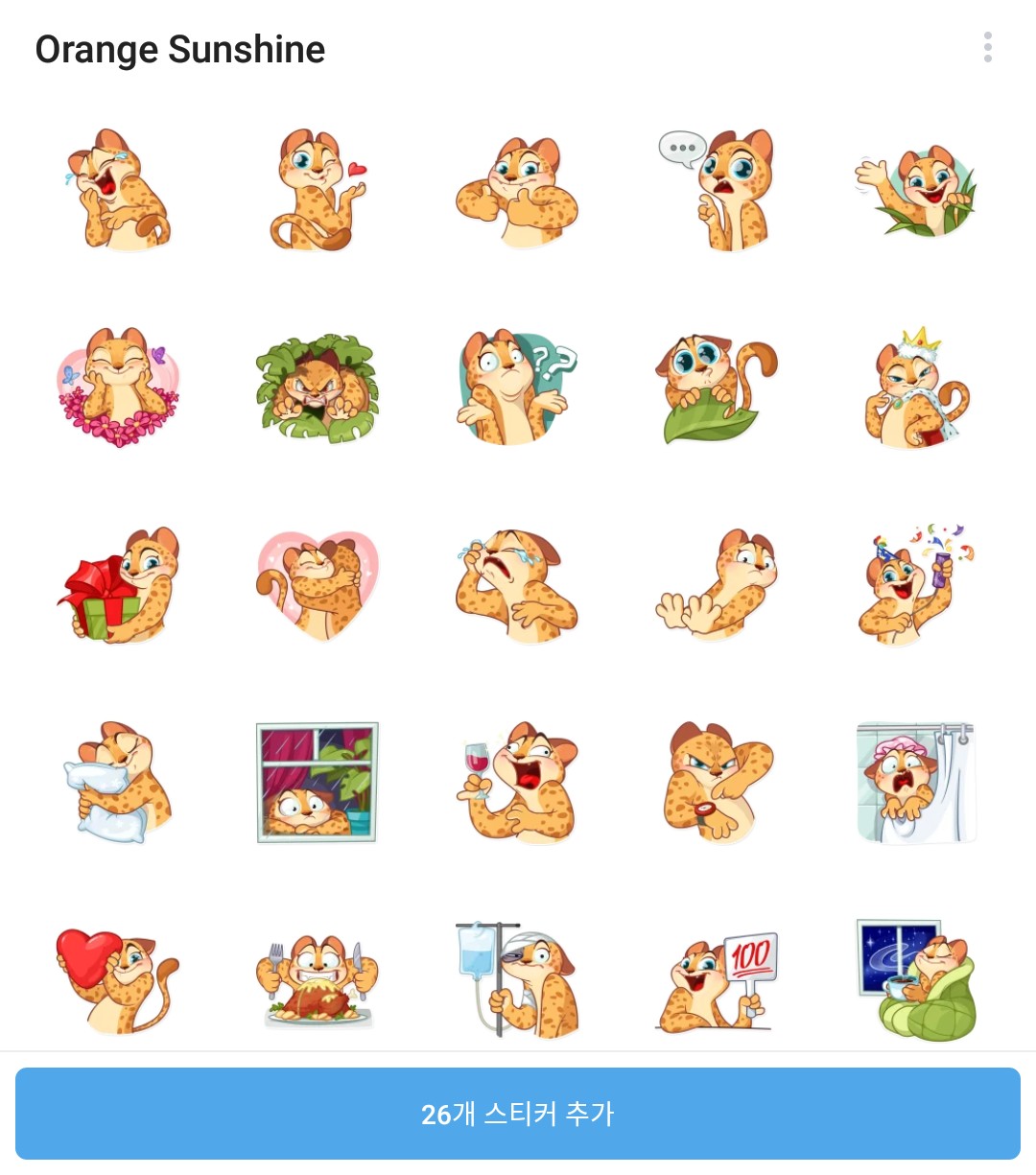Tap the add 26 stickers button
The width and height of the screenshot is (1036, 1175).
click(x=518, y=1114)
